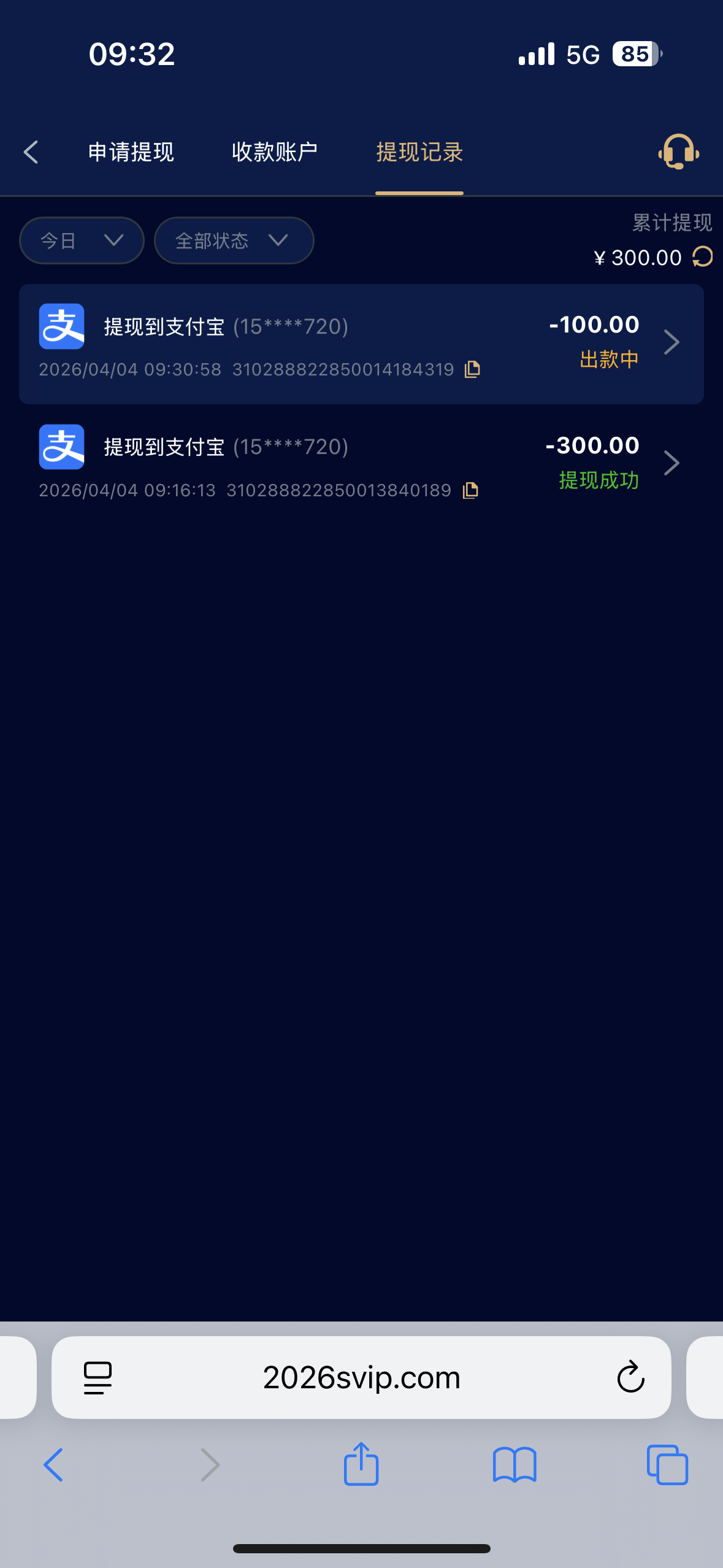Expand details of the -300.00 withdrawal record
The height and width of the screenshot is (1568, 723).
[671, 463]
